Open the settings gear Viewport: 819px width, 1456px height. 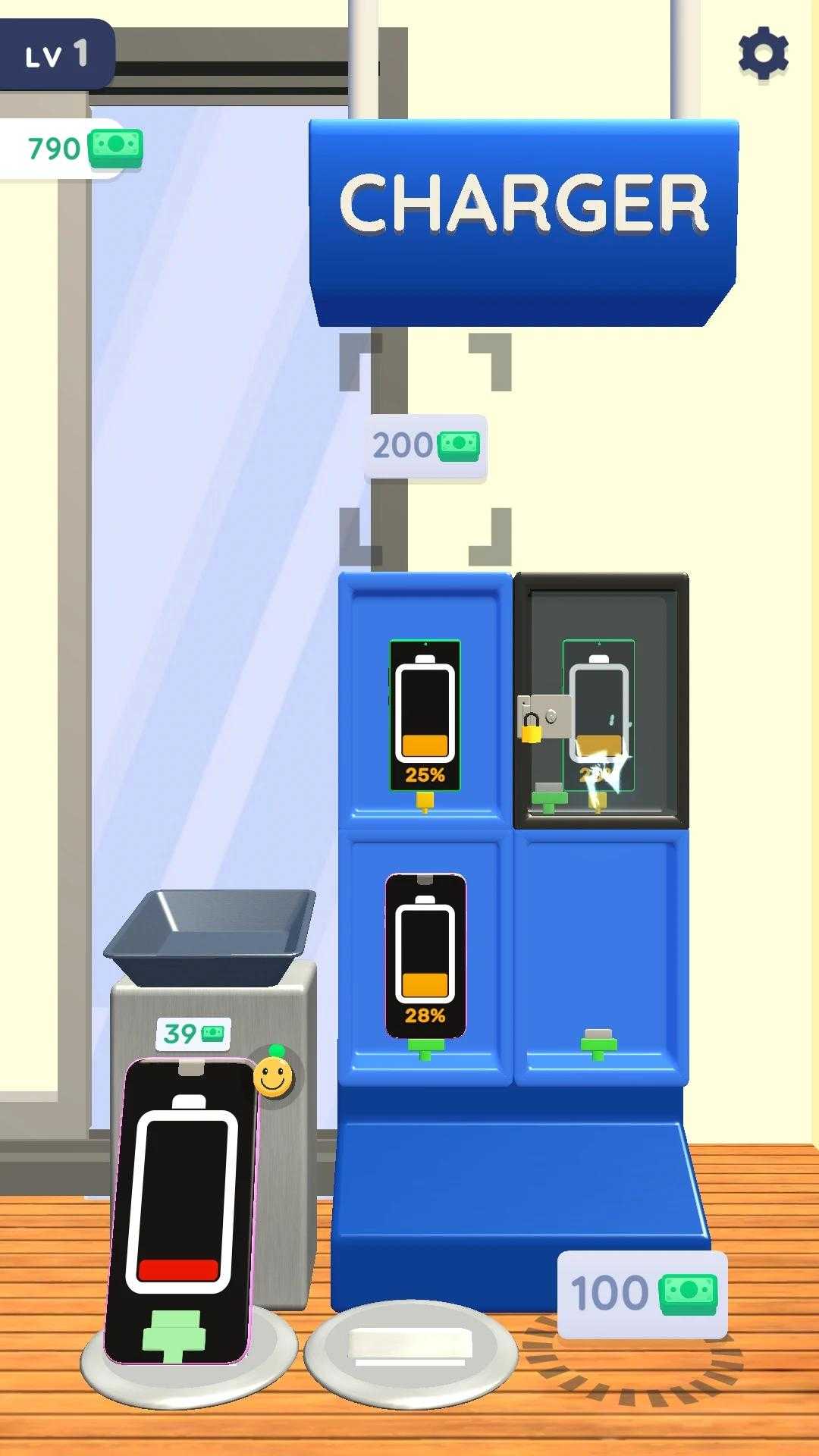pyautogui.click(x=763, y=53)
